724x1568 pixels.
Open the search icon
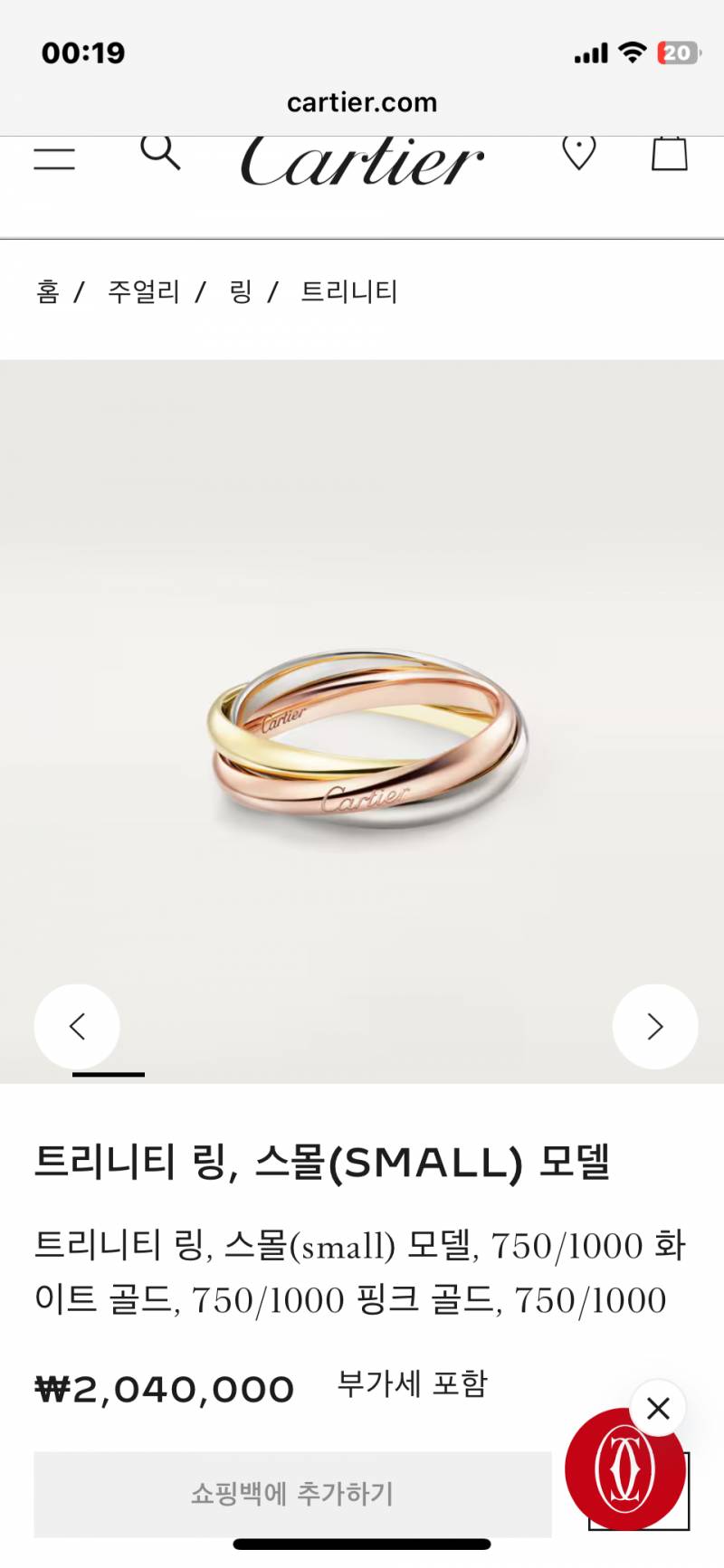tap(160, 152)
